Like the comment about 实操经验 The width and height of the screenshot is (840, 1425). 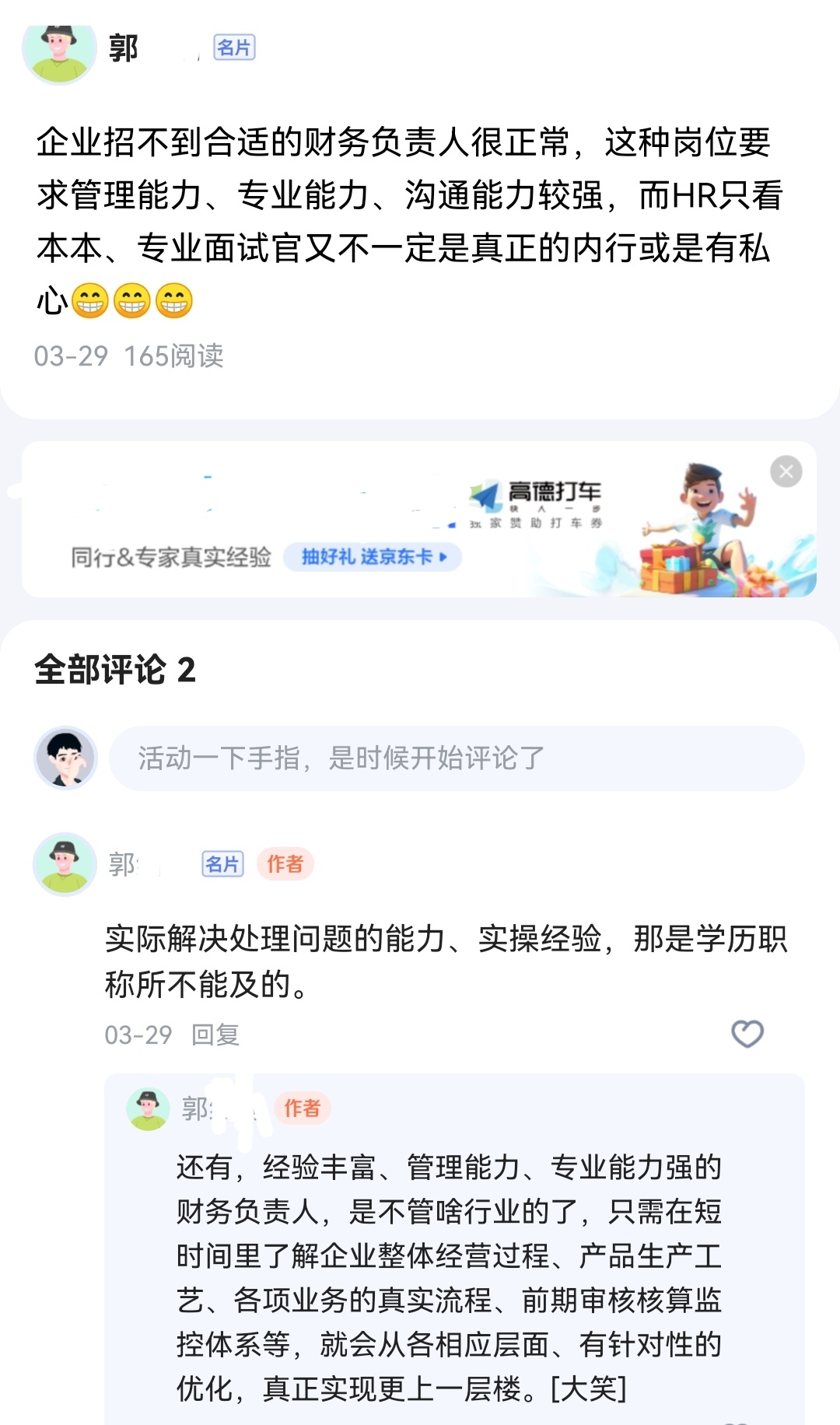(747, 1034)
